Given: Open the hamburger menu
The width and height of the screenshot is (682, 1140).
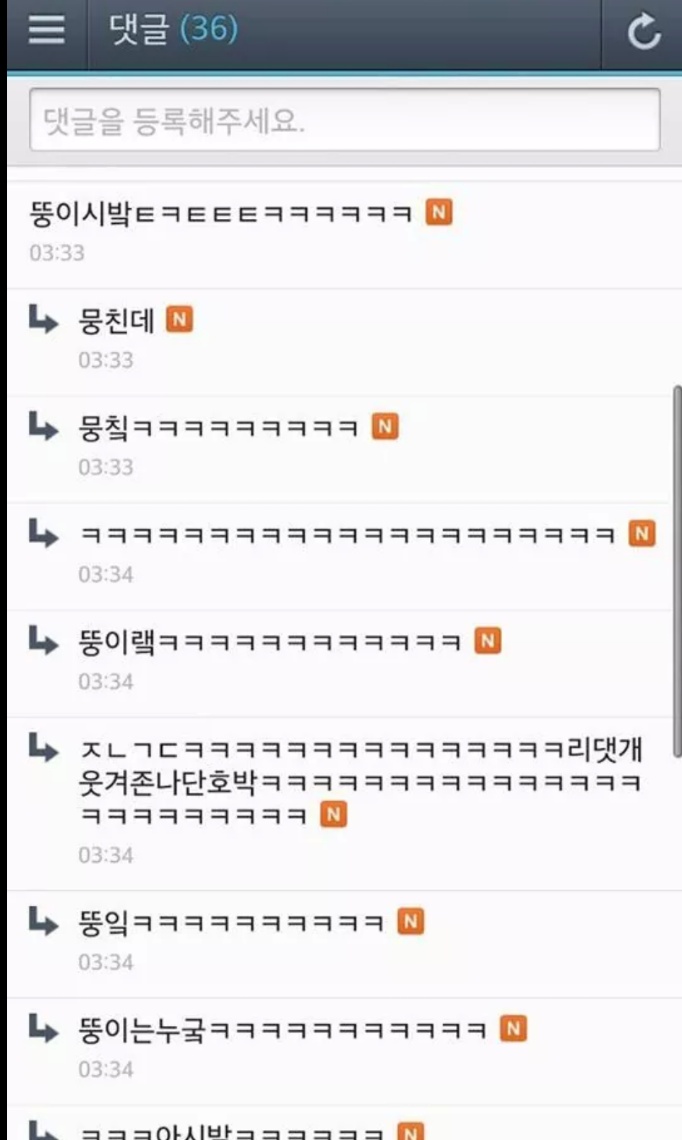Looking at the screenshot, I should point(46,31).
